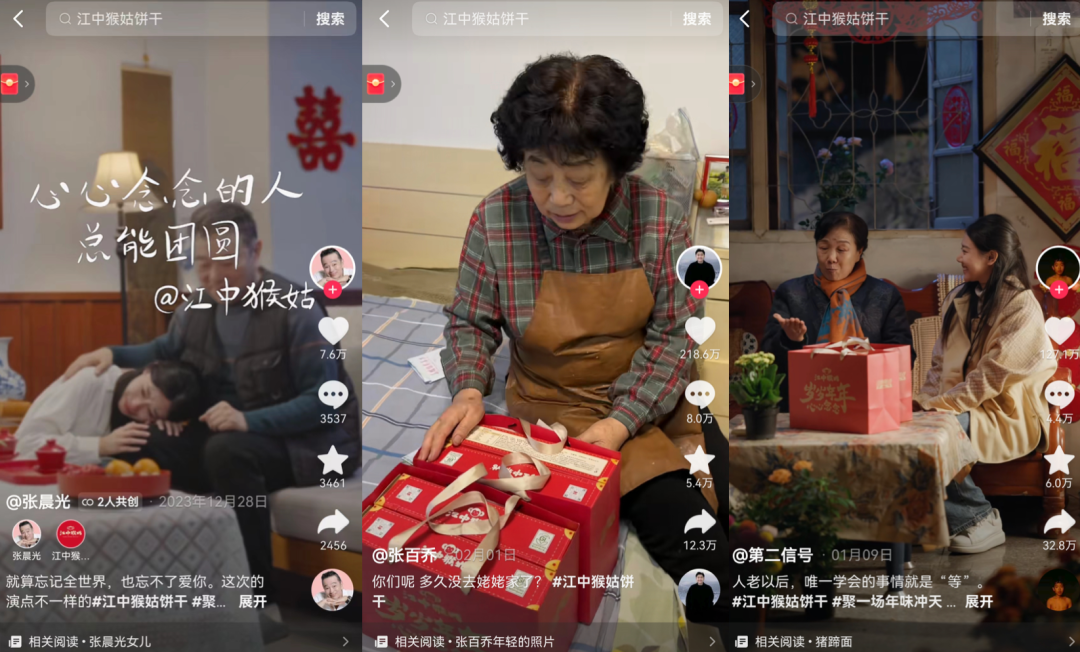The image size is (1080, 652).
Task: Share 张晨光's video
Action: click(333, 522)
